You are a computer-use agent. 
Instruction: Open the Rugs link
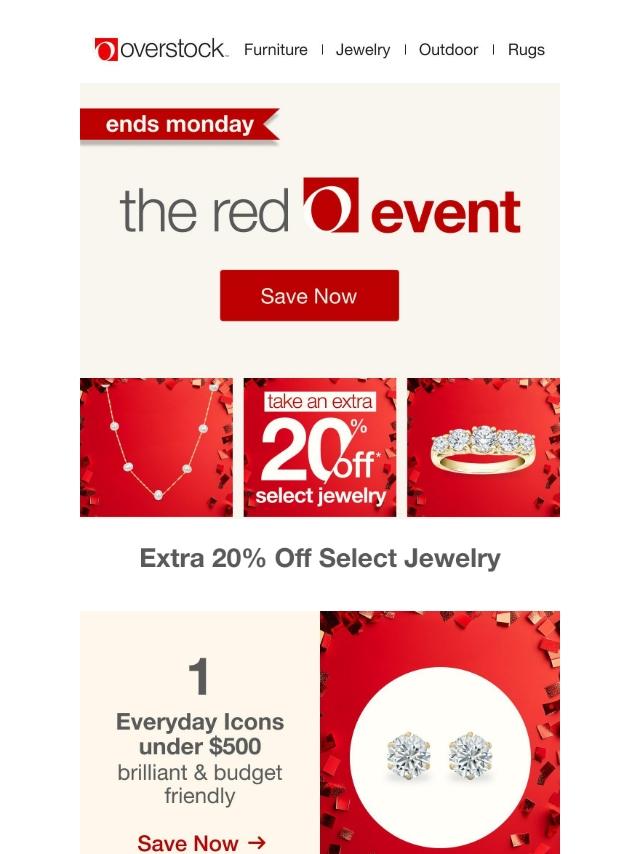(526, 49)
